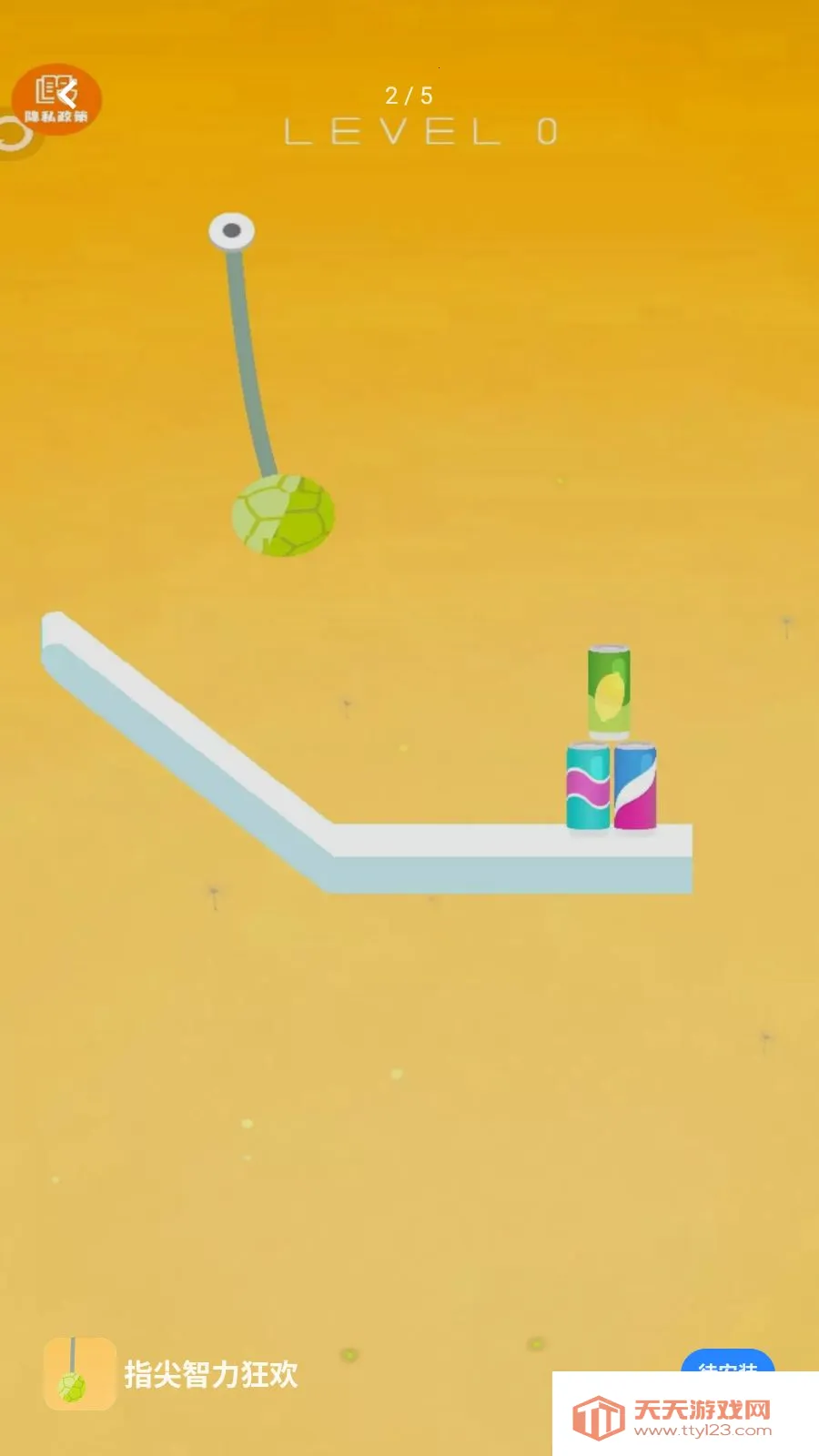
Task: Open the 指尖智力狂欢 app icon
Action: pyautogui.click(x=80, y=1373)
